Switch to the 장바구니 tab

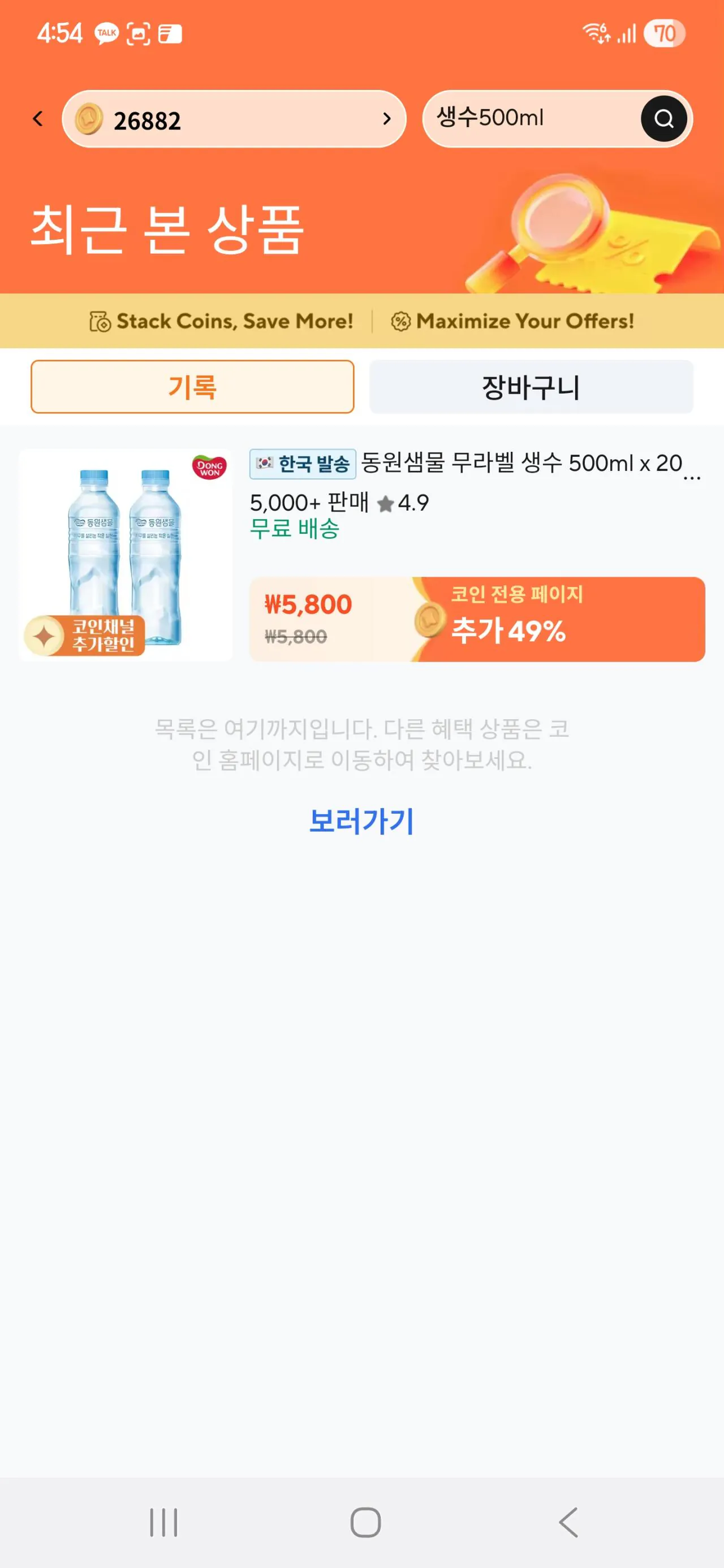point(532,387)
